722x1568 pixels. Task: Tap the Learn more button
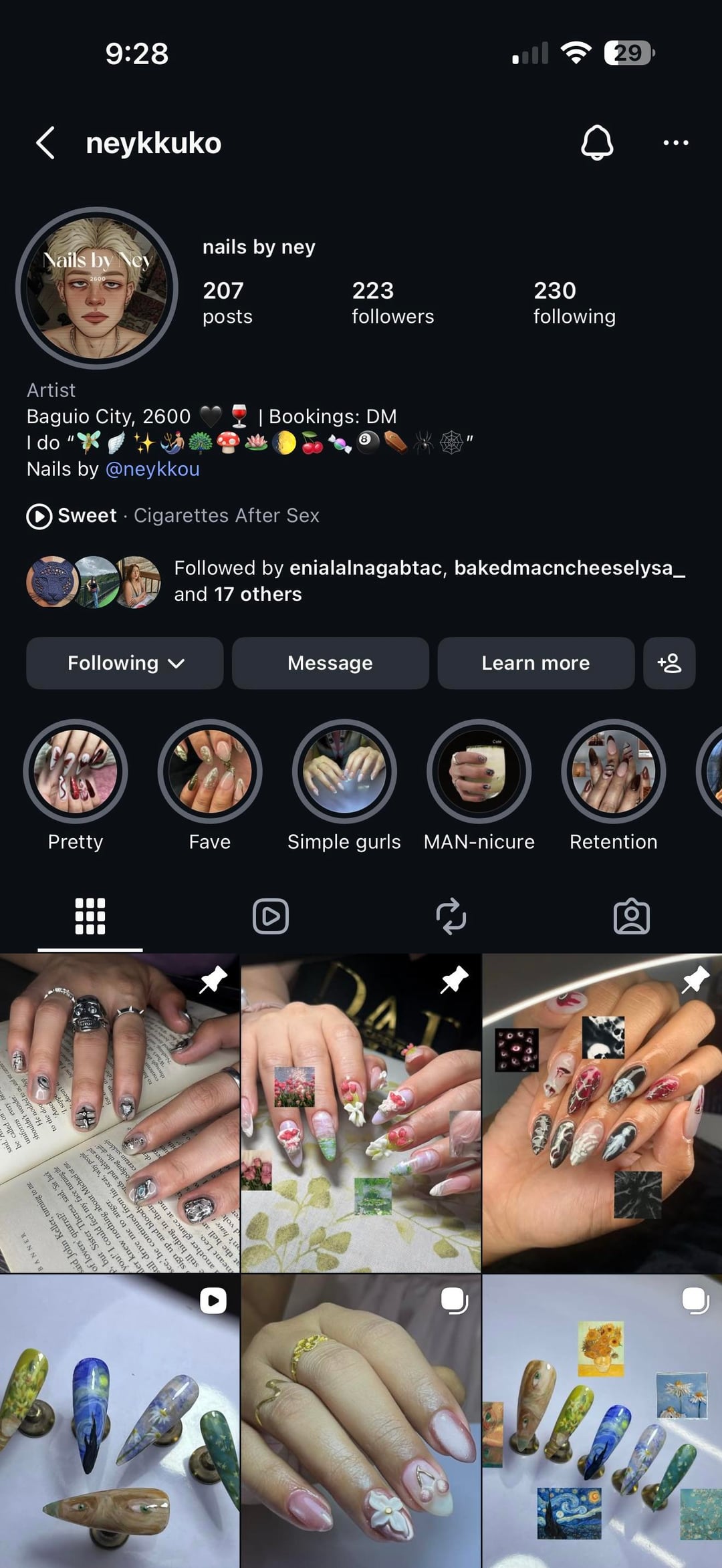tap(535, 663)
